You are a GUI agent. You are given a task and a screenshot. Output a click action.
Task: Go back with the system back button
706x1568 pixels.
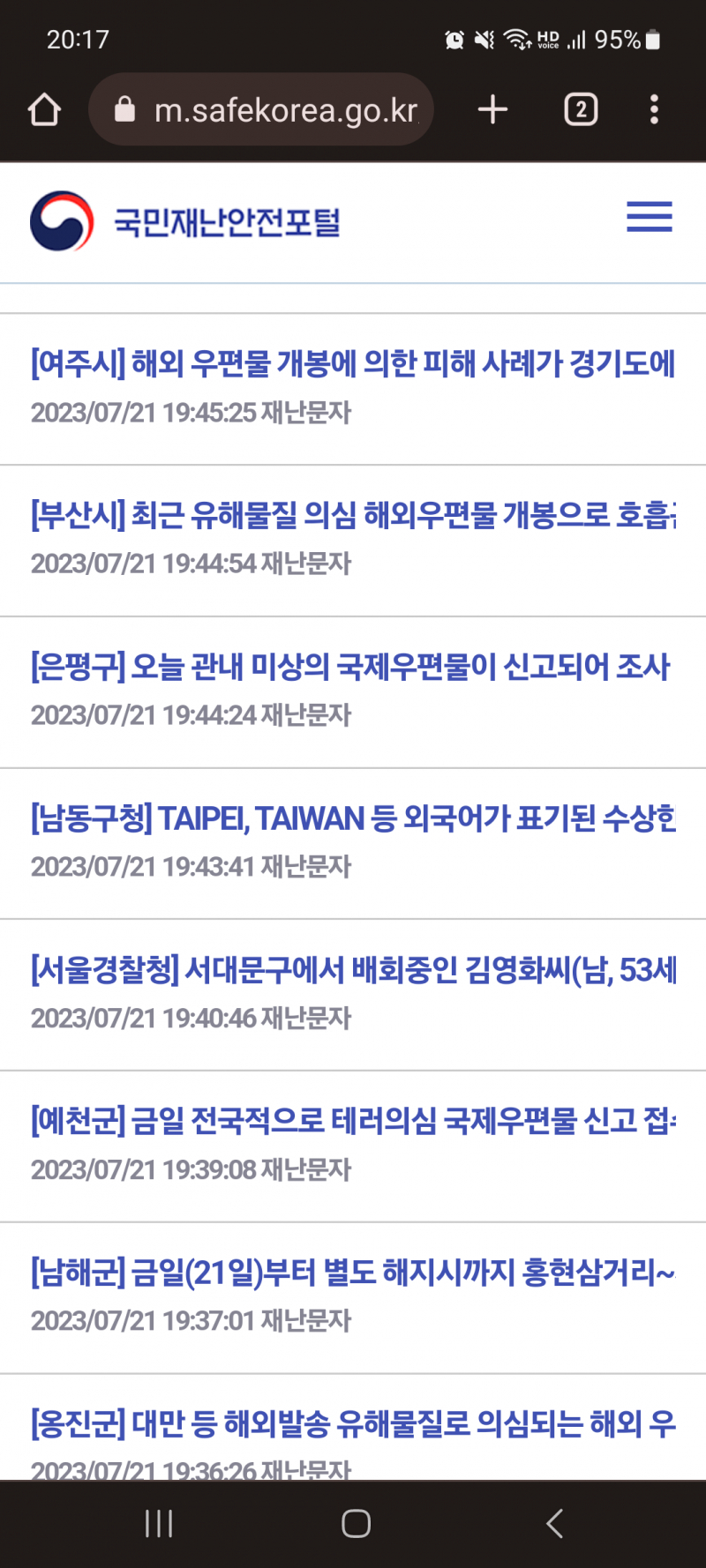point(554,1523)
